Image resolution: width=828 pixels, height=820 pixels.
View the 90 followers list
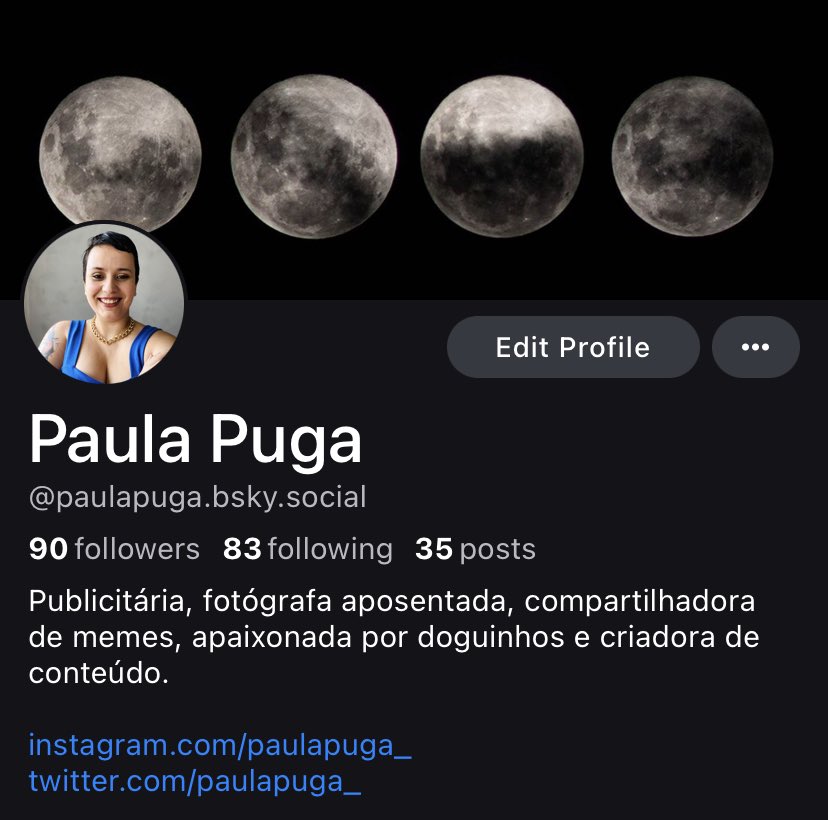pos(115,549)
